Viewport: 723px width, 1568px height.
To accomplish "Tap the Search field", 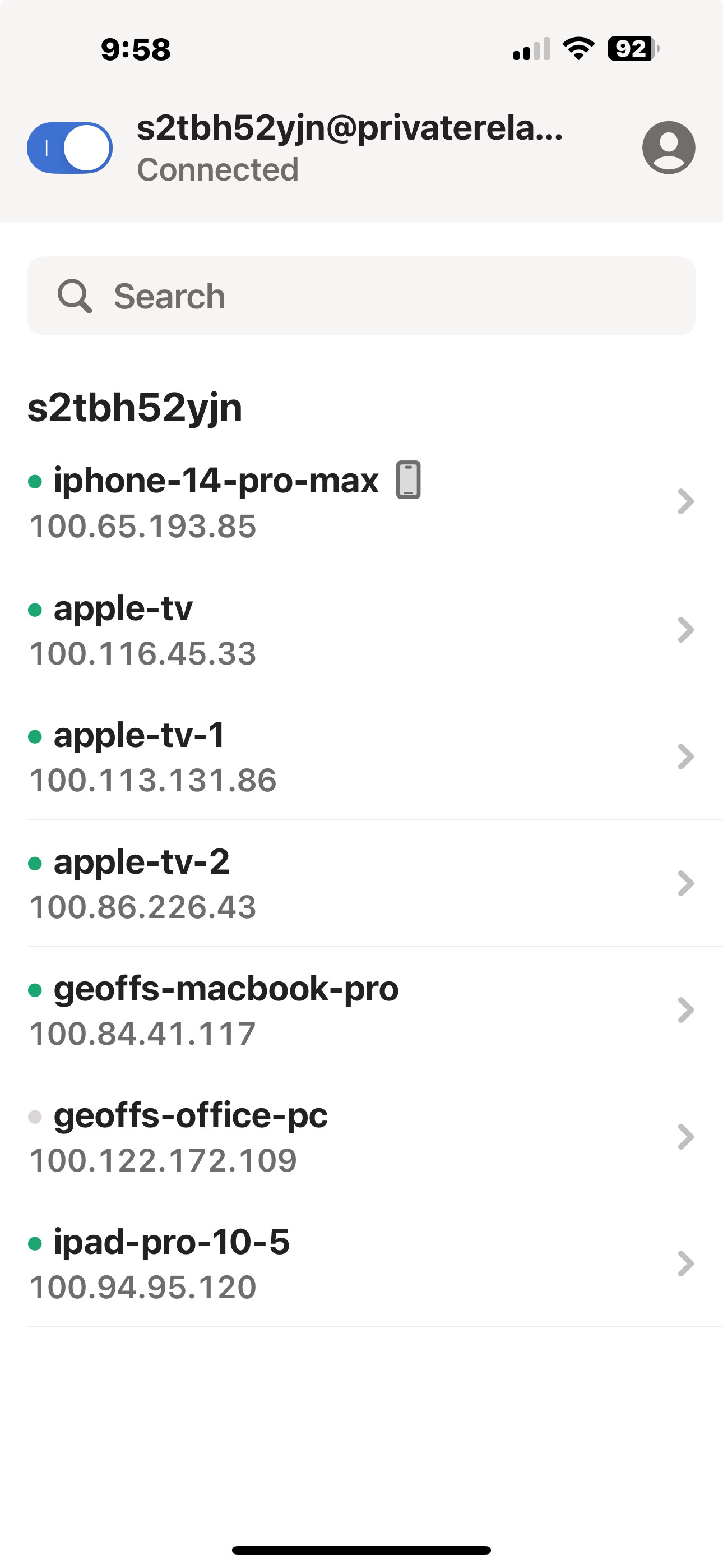I will coord(361,296).
